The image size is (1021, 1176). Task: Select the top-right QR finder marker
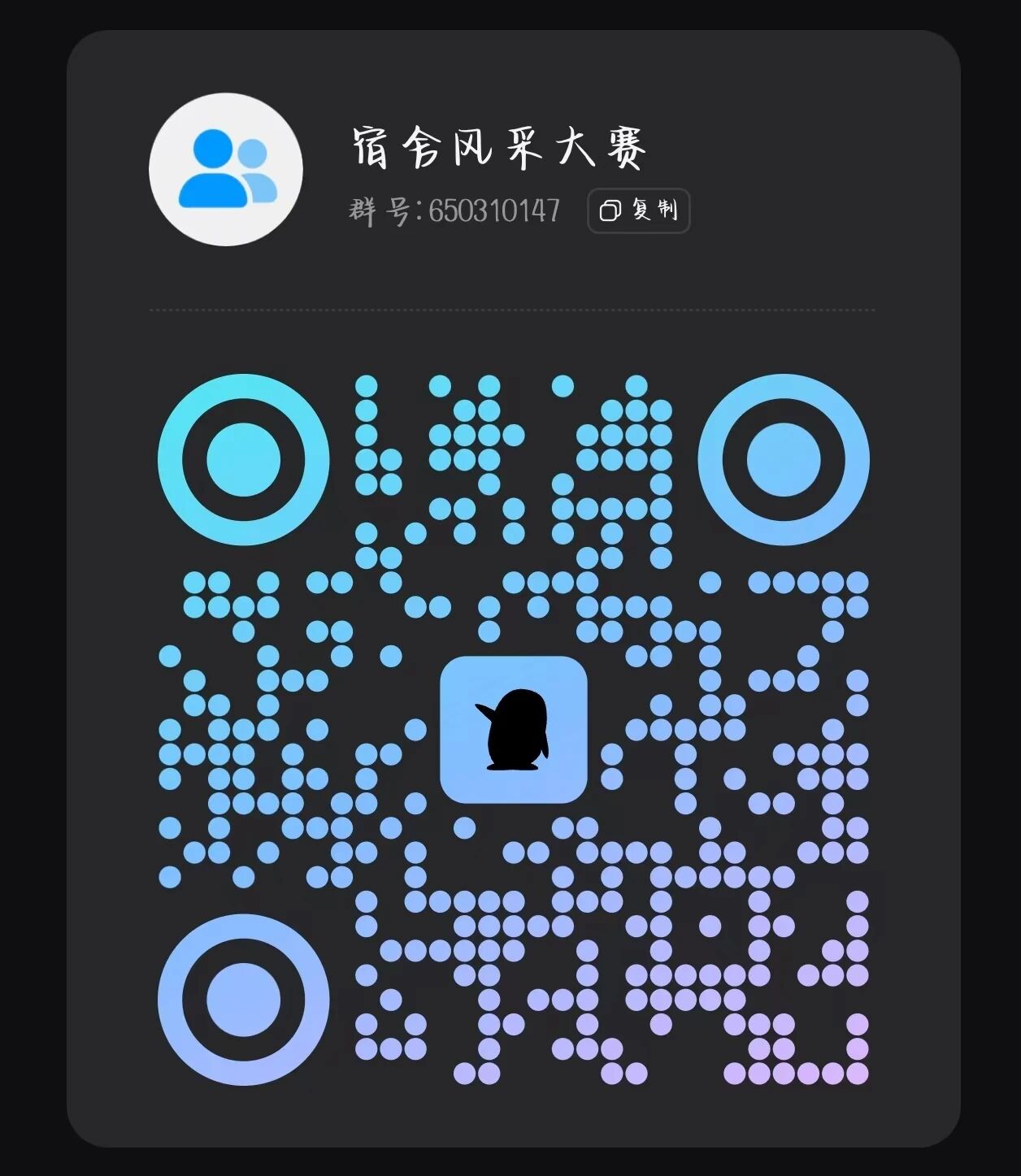783,459
